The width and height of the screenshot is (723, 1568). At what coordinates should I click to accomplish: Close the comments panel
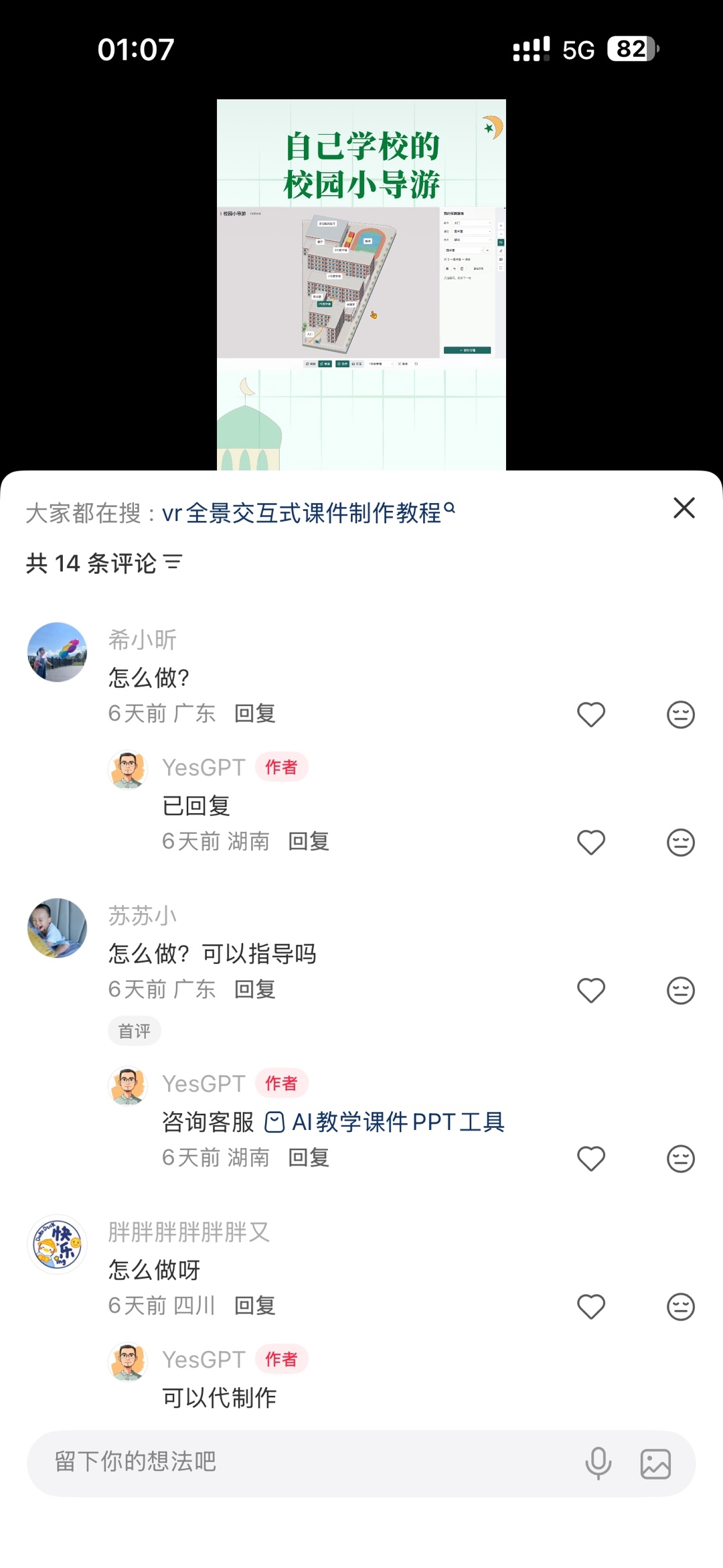coord(684,508)
